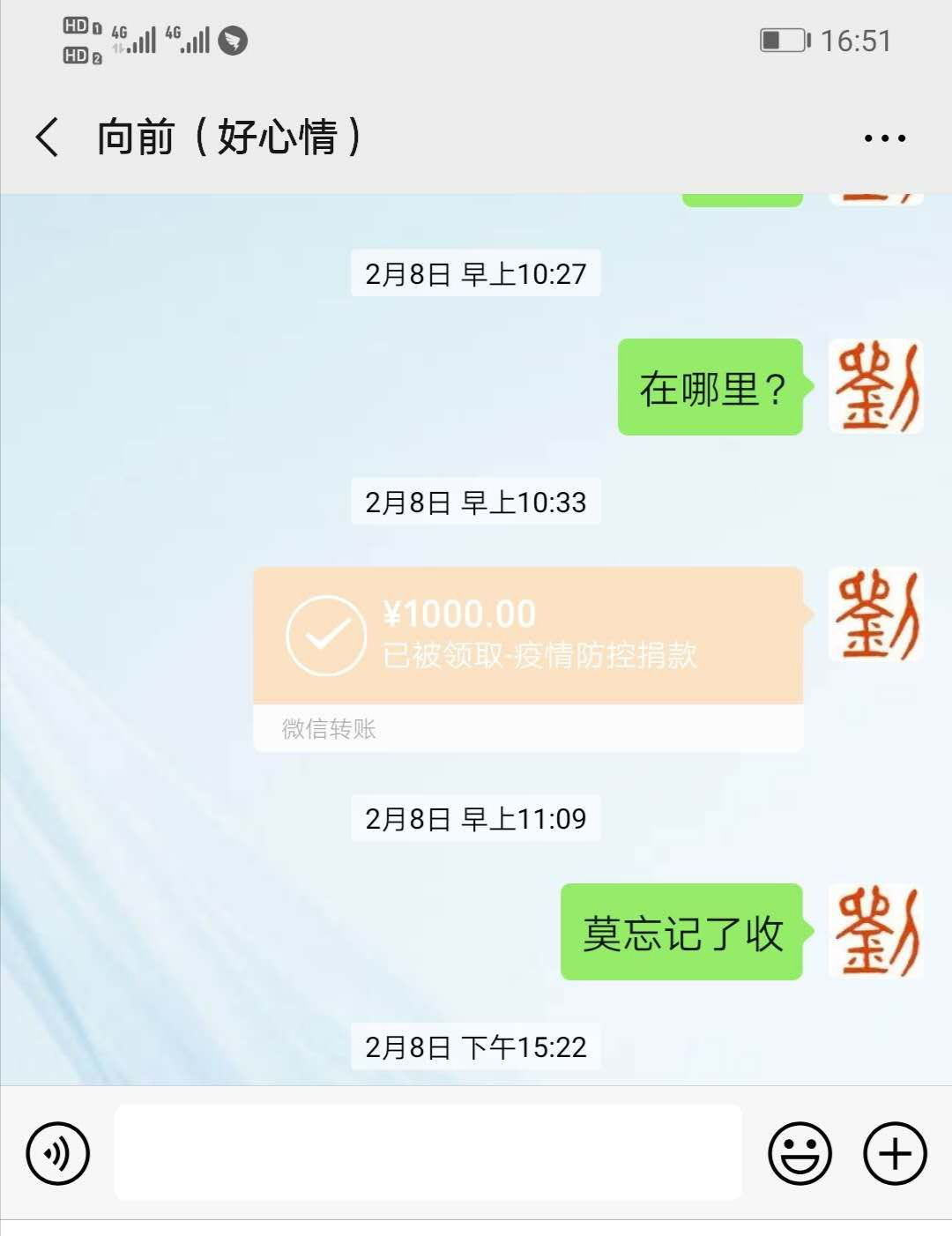Image resolution: width=952 pixels, height=1236 pixels.
Task: Open the three-dot chat info menu
Action: tap(884, 138)
